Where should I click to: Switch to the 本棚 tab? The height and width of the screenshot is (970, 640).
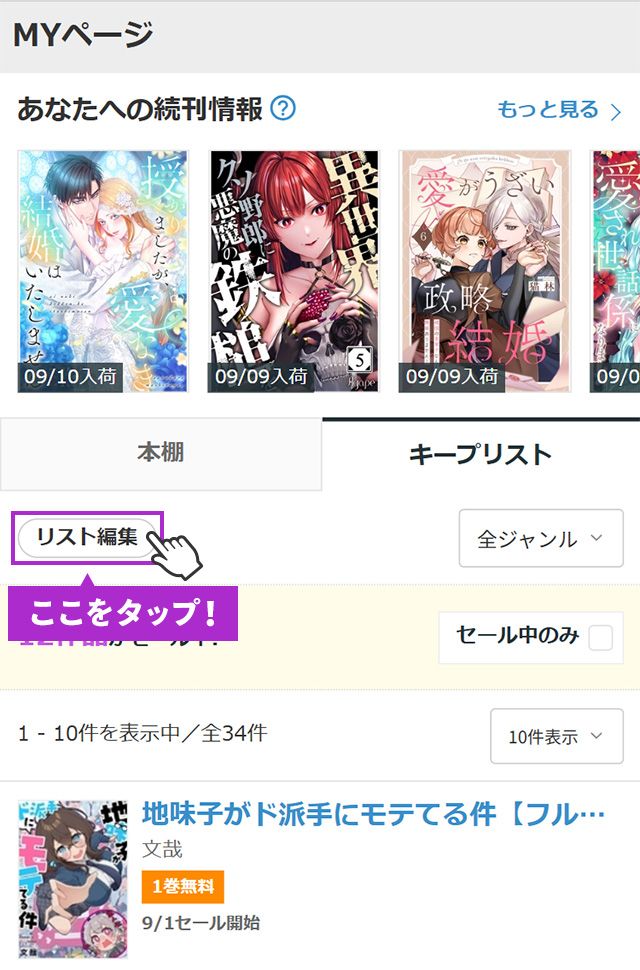[160, 454]
